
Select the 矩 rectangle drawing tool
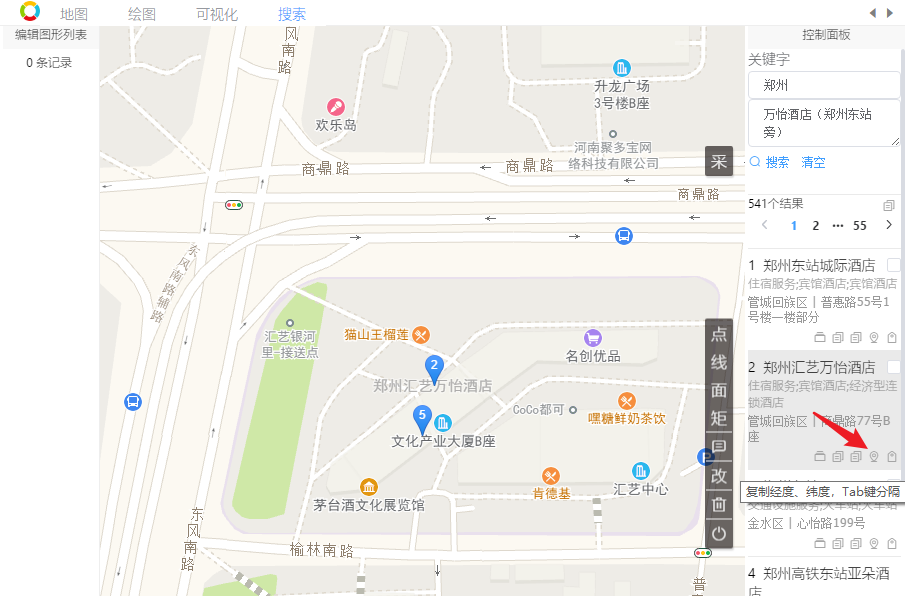tap(718, 419)
